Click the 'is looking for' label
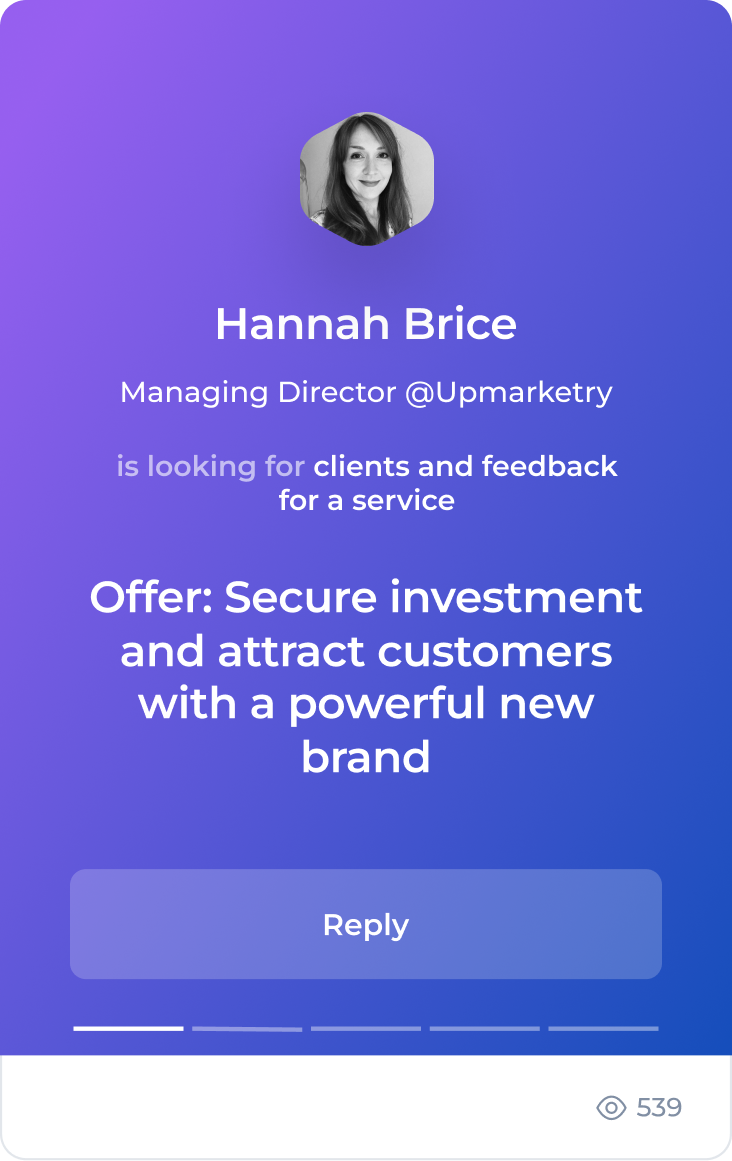Viewport: 732px width, 1161px height. point(211,466)
